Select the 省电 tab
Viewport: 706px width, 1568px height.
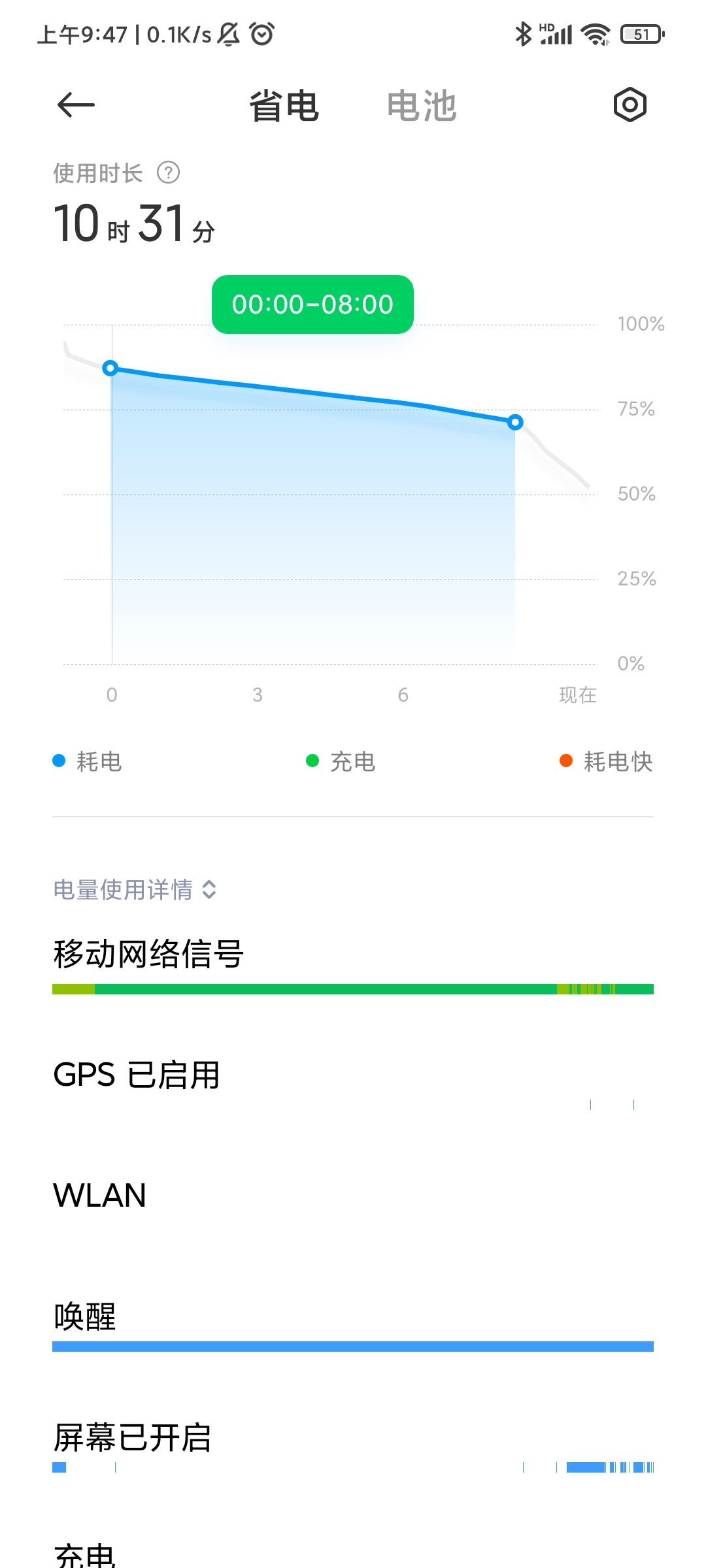284,106
